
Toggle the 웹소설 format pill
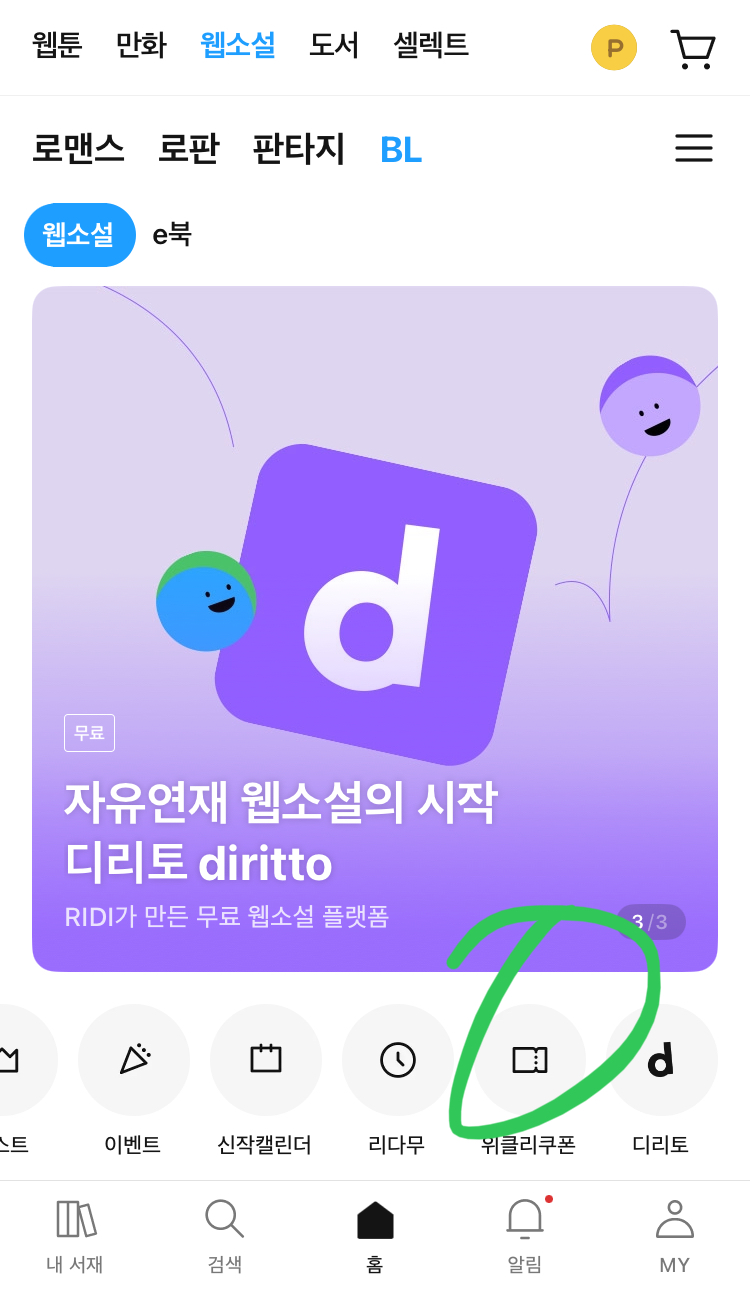79,234
